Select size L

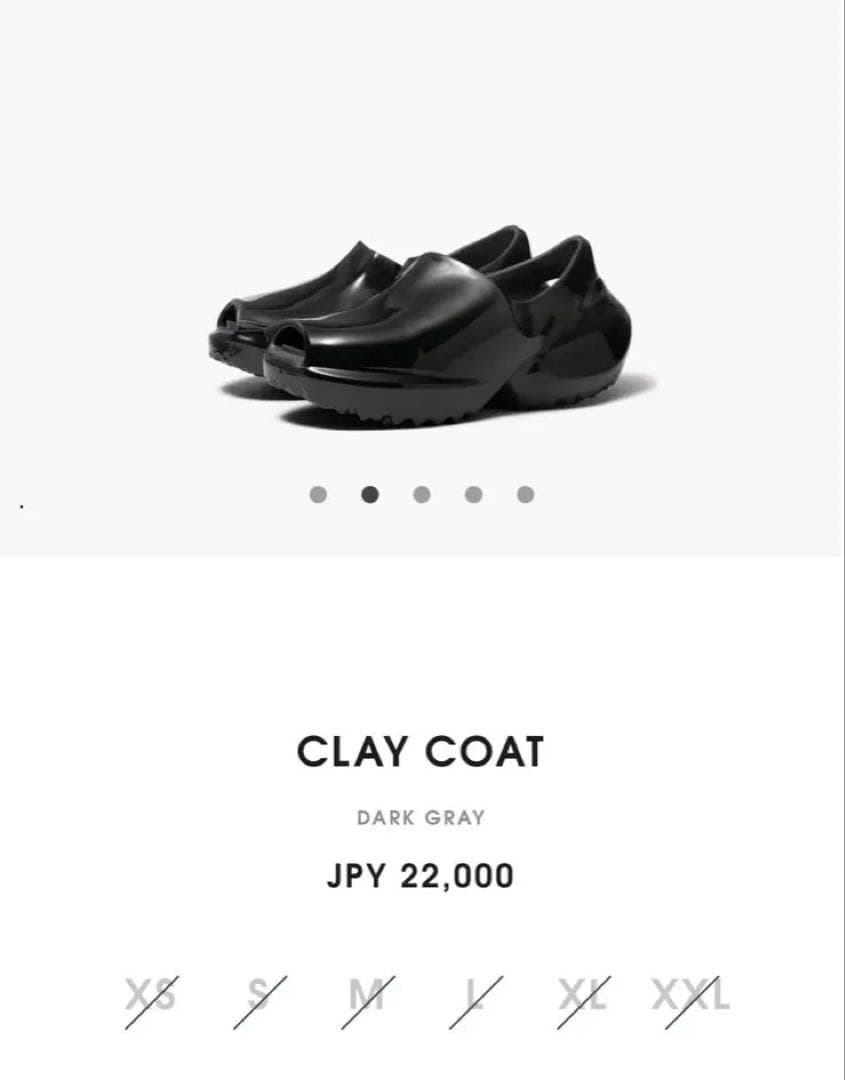point(474,997)
